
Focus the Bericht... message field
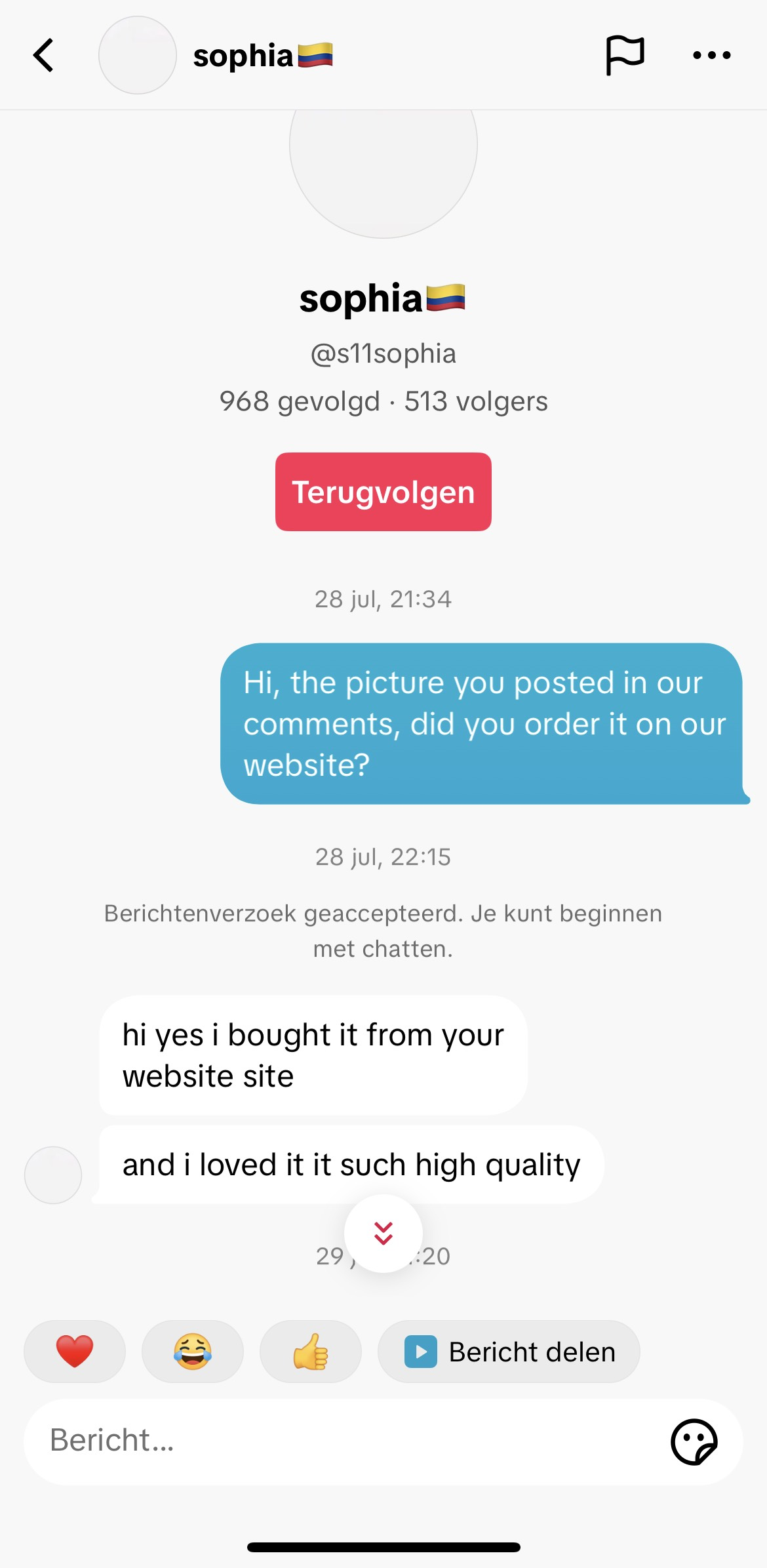point(341,1441)
